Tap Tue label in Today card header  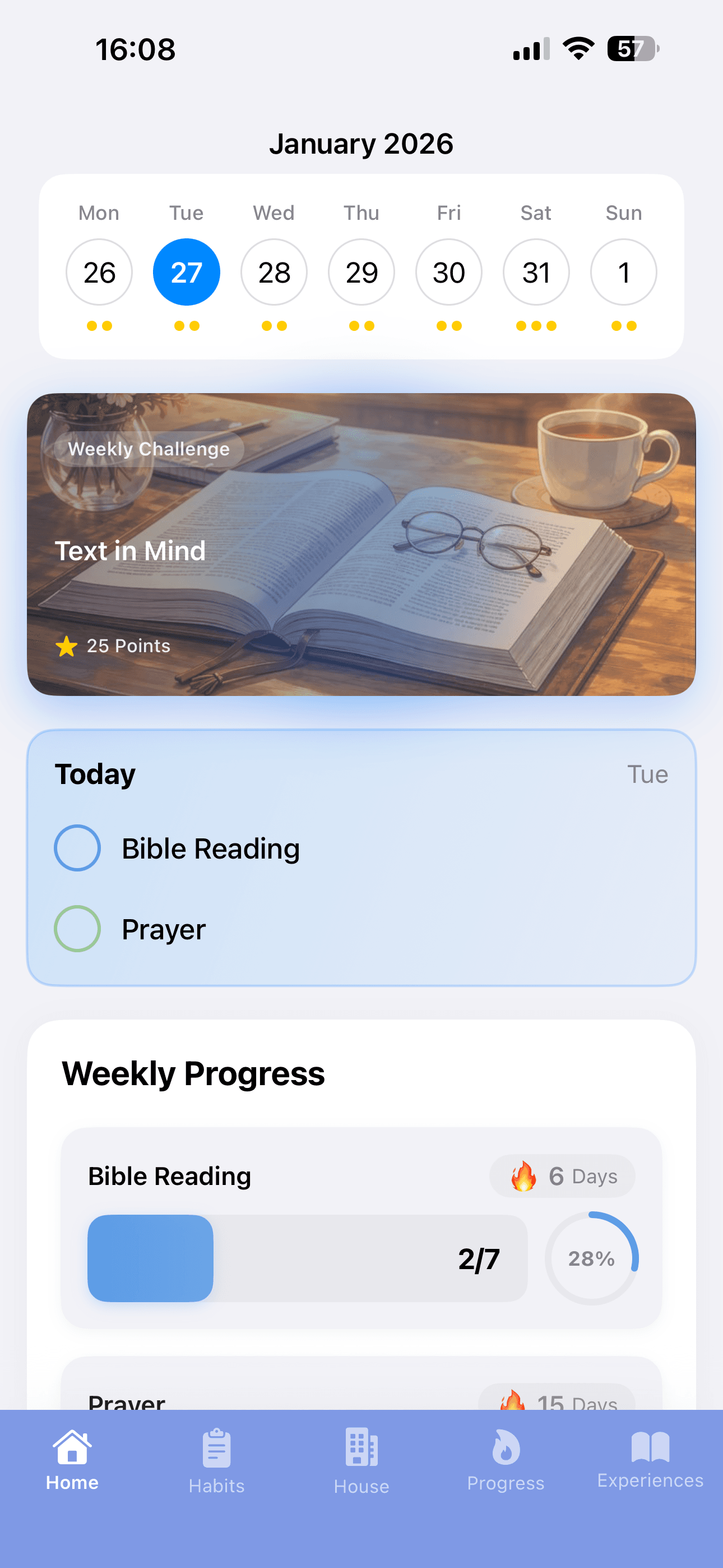coord(648,774)
